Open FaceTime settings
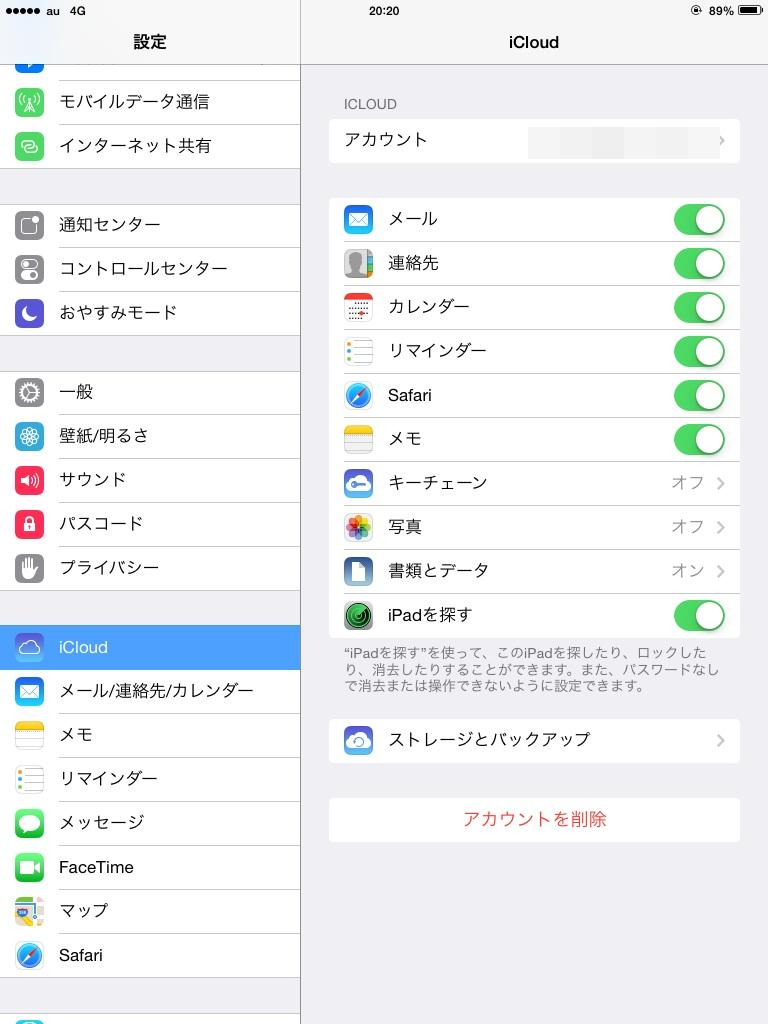 click(150, 867)
